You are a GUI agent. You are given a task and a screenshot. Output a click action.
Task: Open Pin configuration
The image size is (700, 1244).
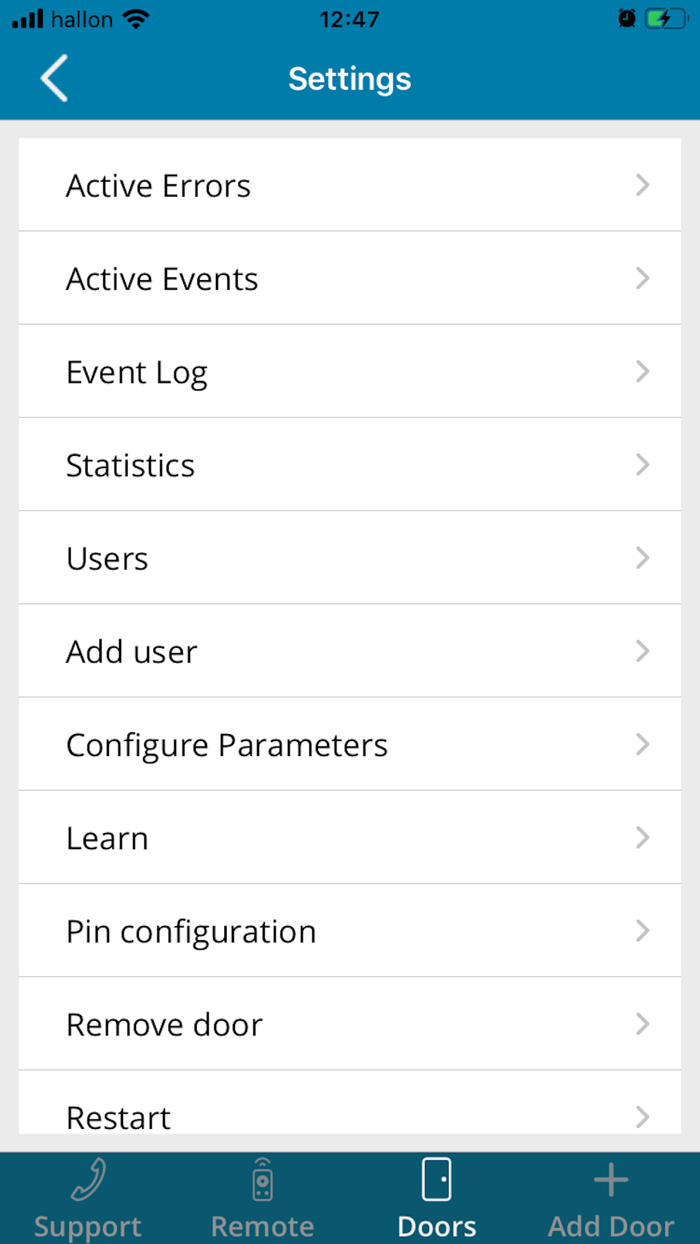pyautogui.click(x=349, y=931)
